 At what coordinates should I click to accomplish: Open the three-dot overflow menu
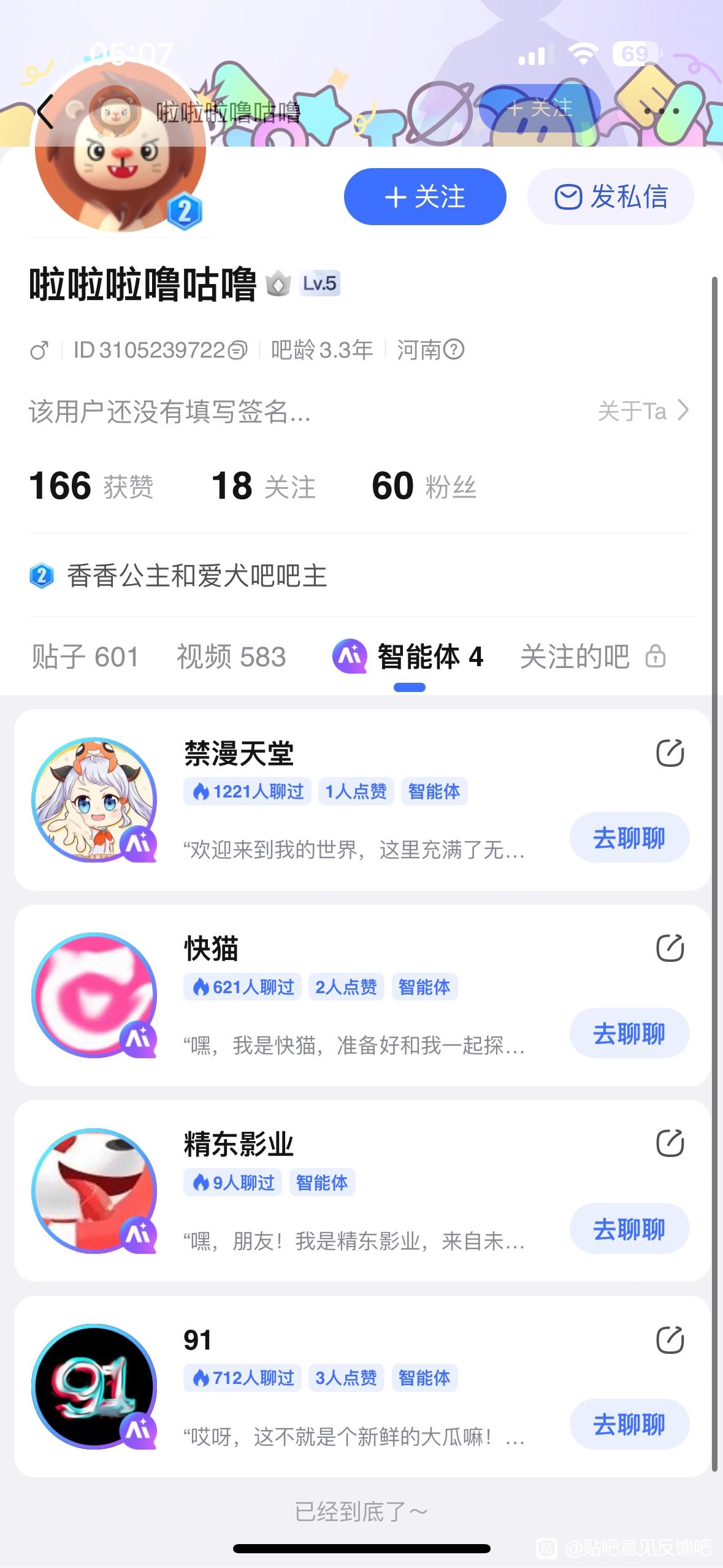[x=662, y=112]
